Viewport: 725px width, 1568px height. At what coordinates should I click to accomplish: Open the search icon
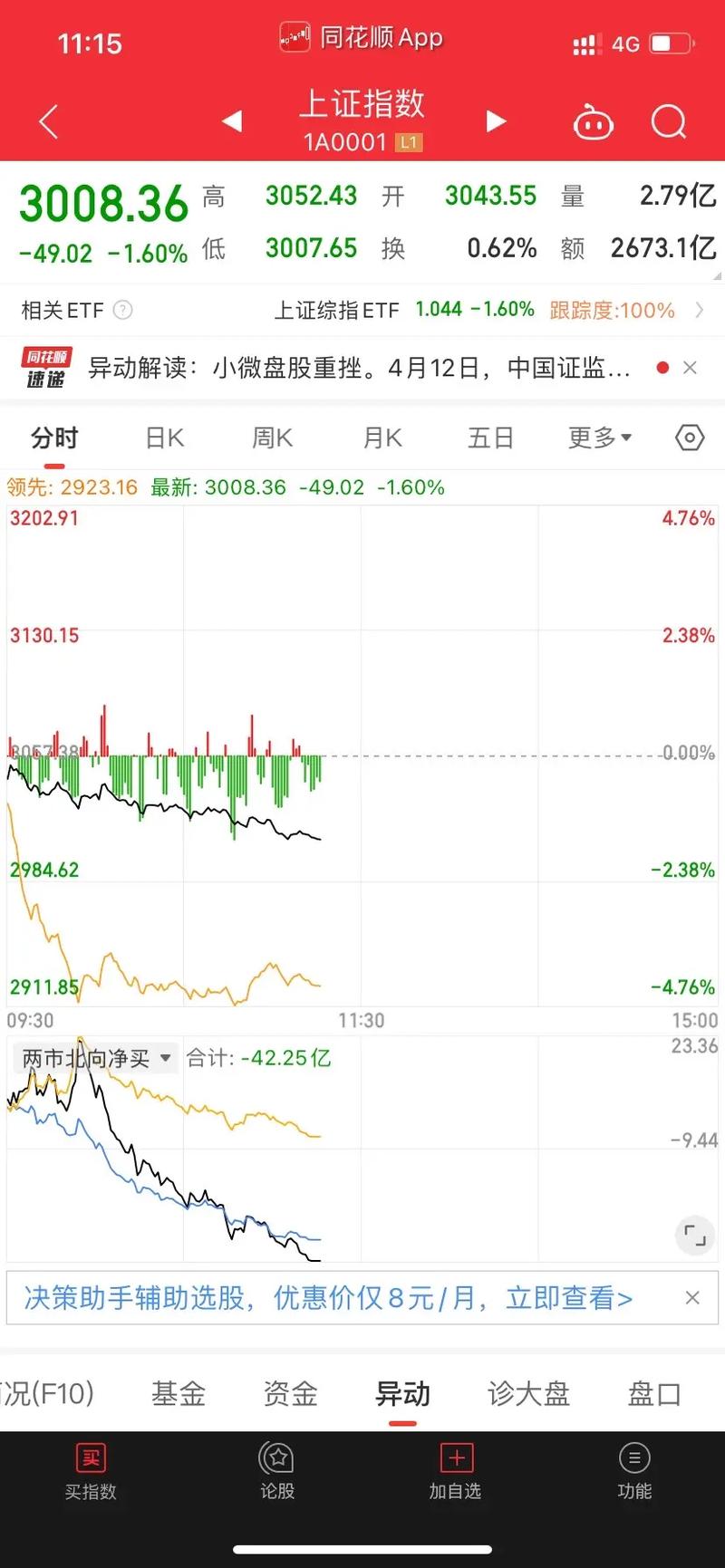[668, 122]
